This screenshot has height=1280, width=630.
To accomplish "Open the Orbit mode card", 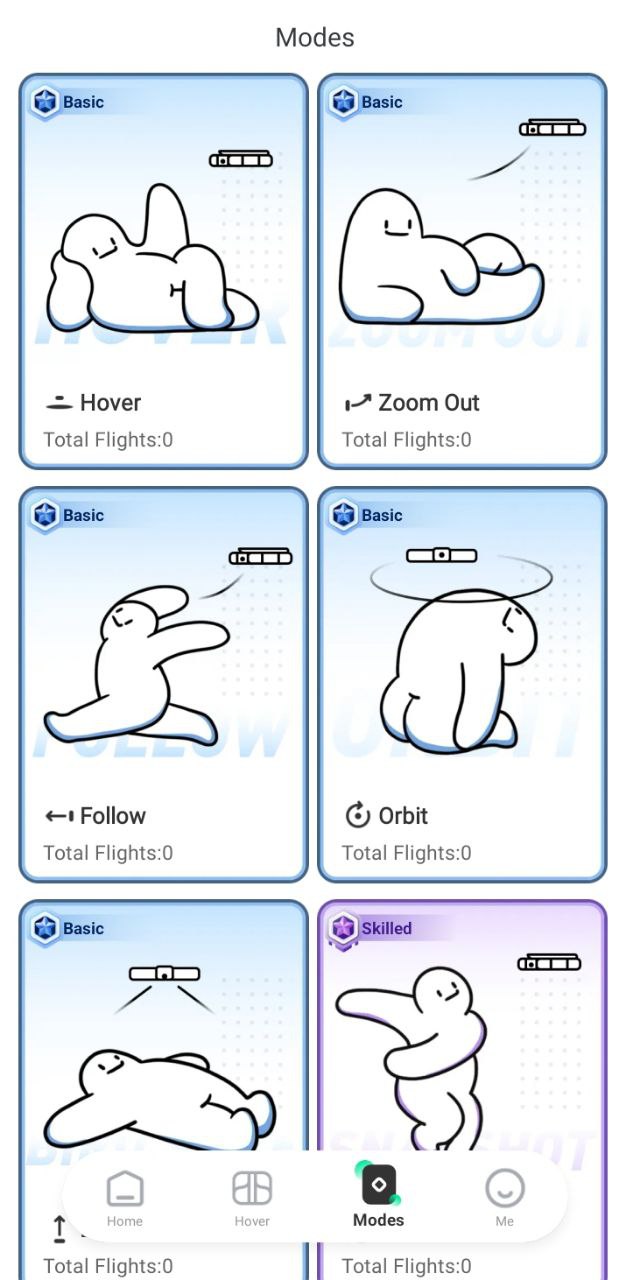I will [x=462, y=684].
